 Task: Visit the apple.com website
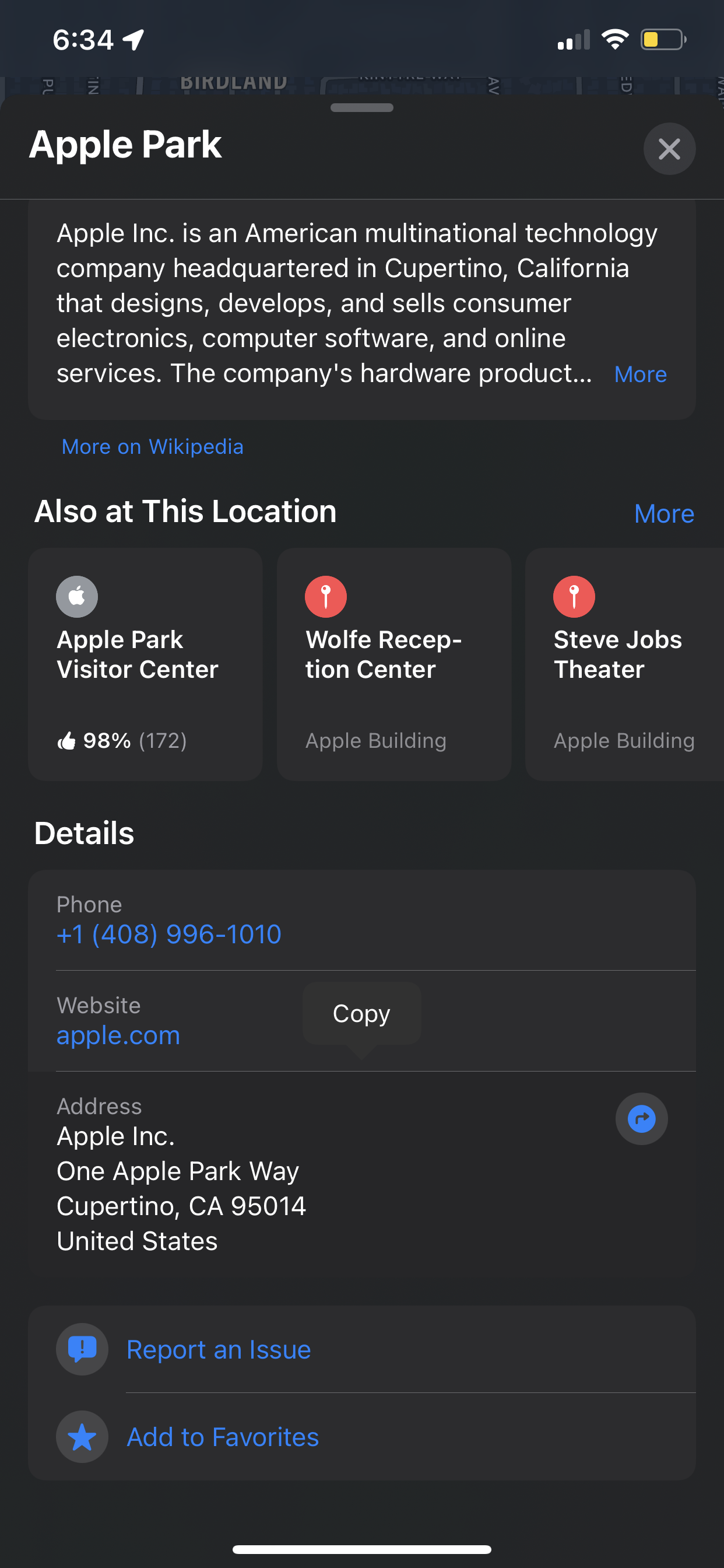pyautogui.click(x=118, y=1035)
